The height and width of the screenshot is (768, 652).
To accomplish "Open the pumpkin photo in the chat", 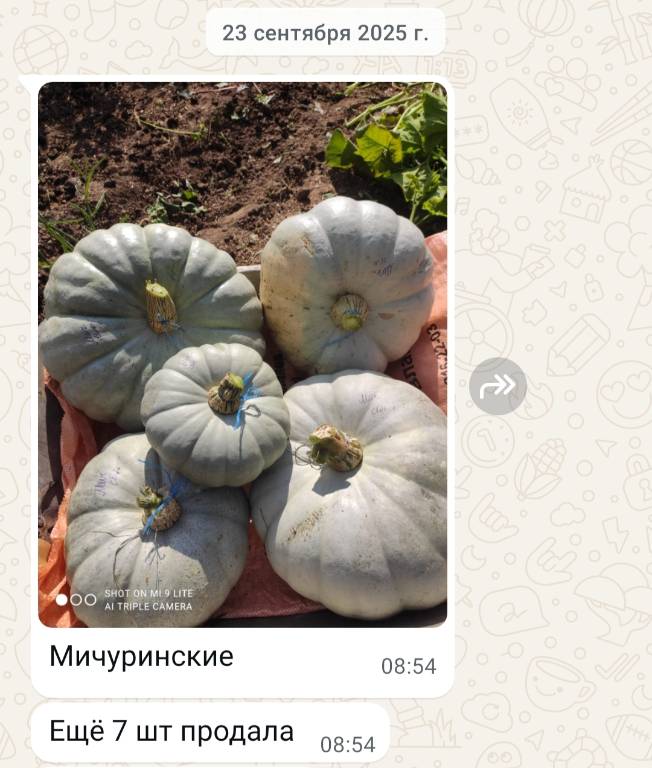I will [x=242, y=354].
